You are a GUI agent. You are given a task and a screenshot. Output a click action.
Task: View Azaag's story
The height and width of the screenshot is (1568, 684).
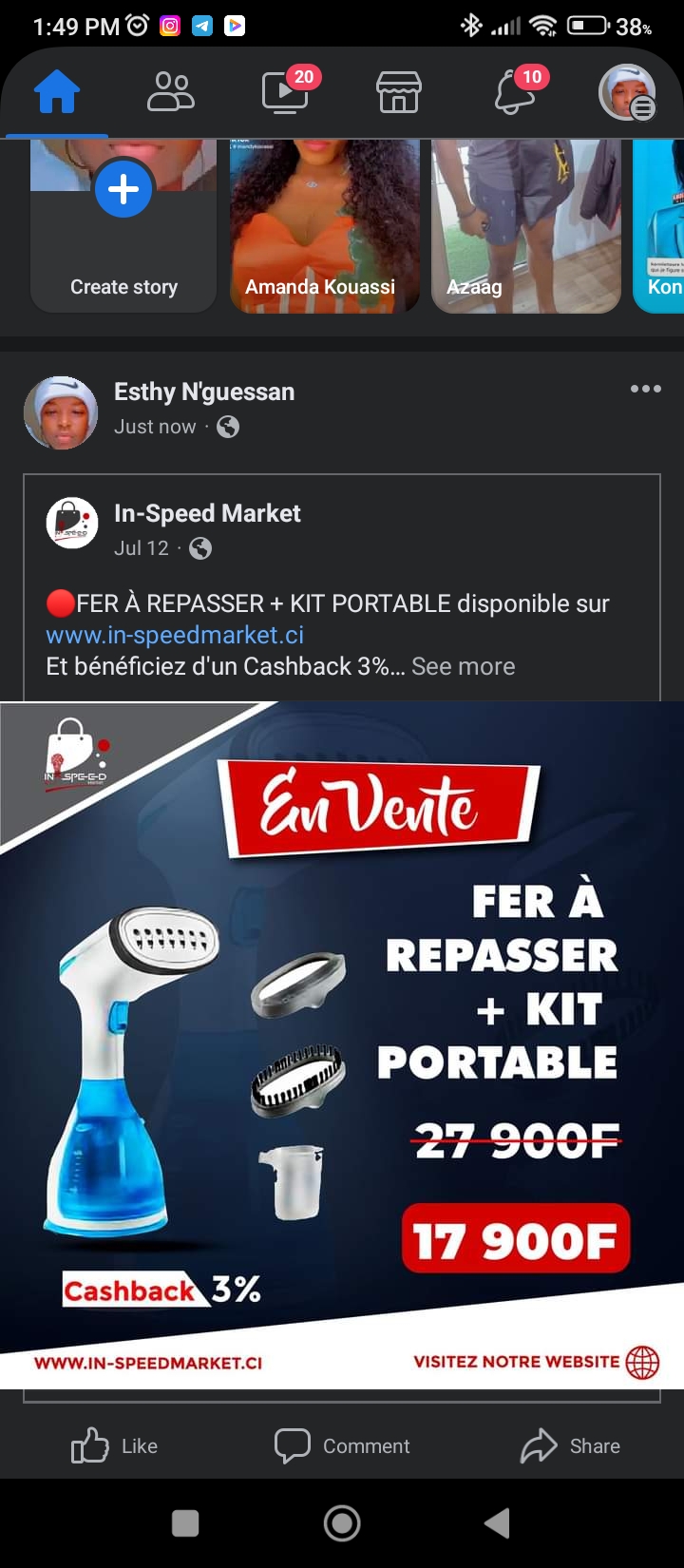tap(526, 226)
